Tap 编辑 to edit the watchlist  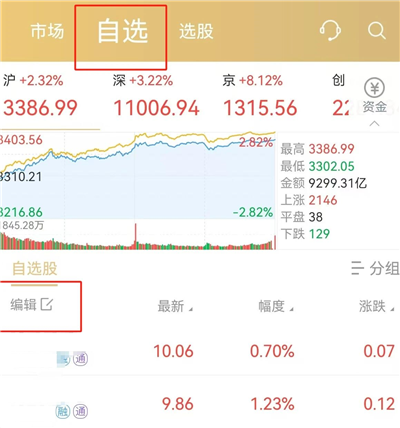[x=32, y=304]
